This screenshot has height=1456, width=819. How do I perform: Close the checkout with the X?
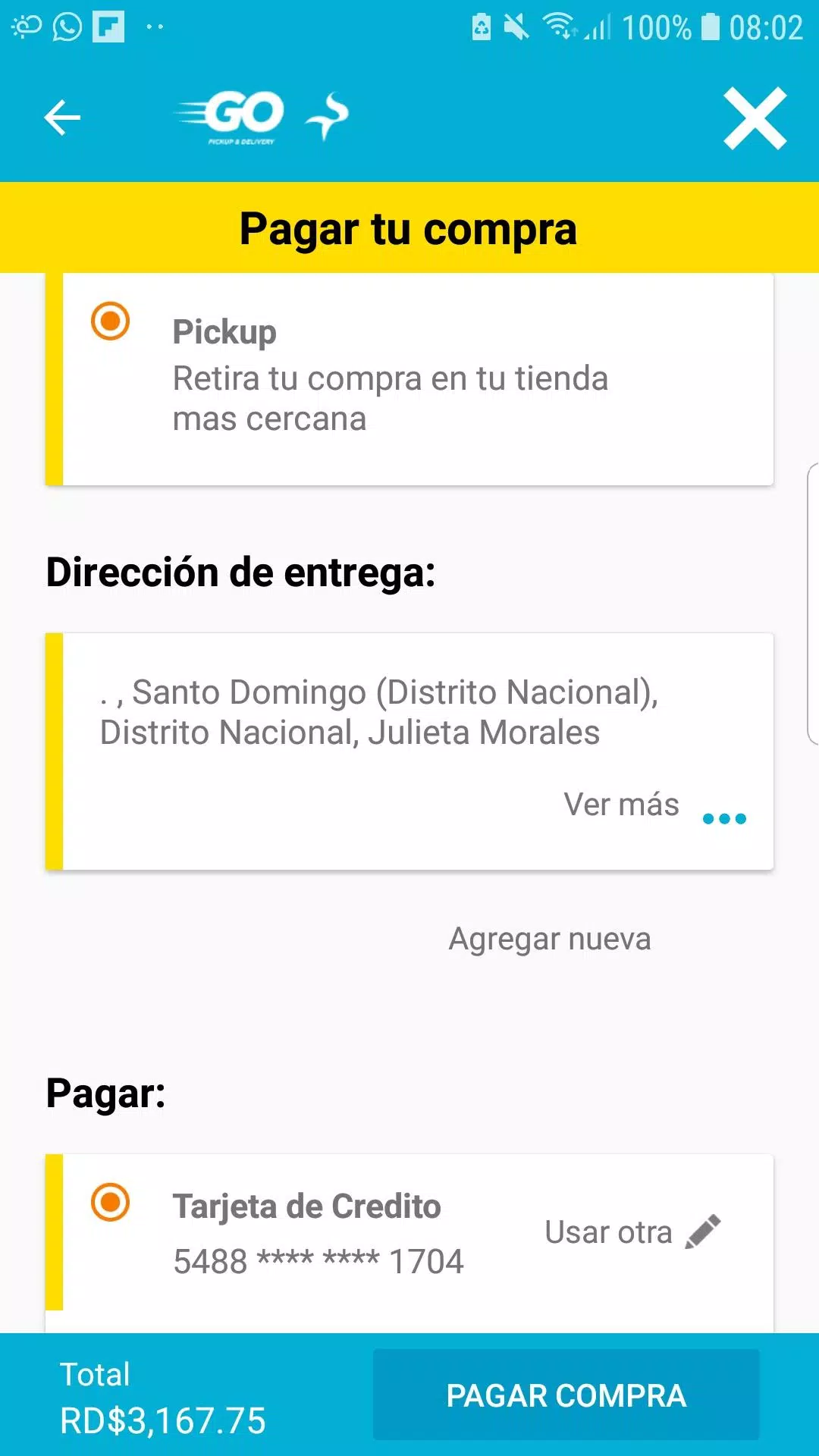point(755,118)
